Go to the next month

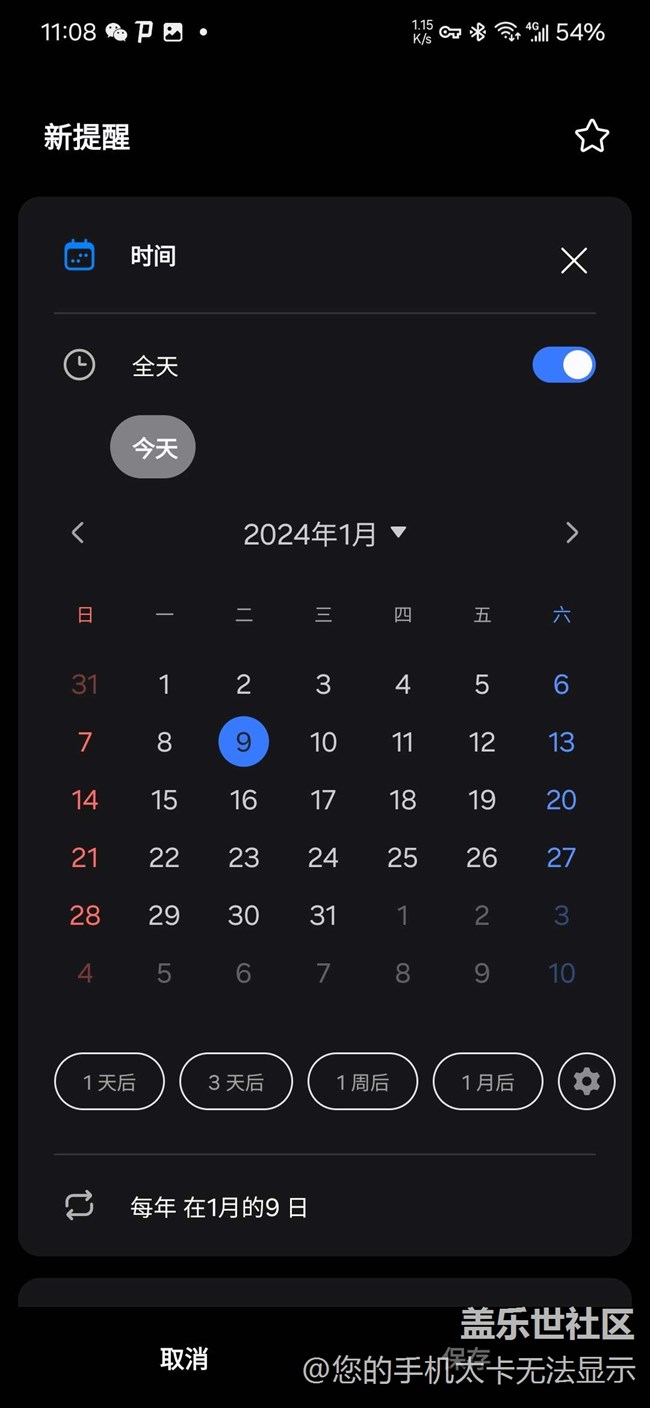(x=572, y=533)
